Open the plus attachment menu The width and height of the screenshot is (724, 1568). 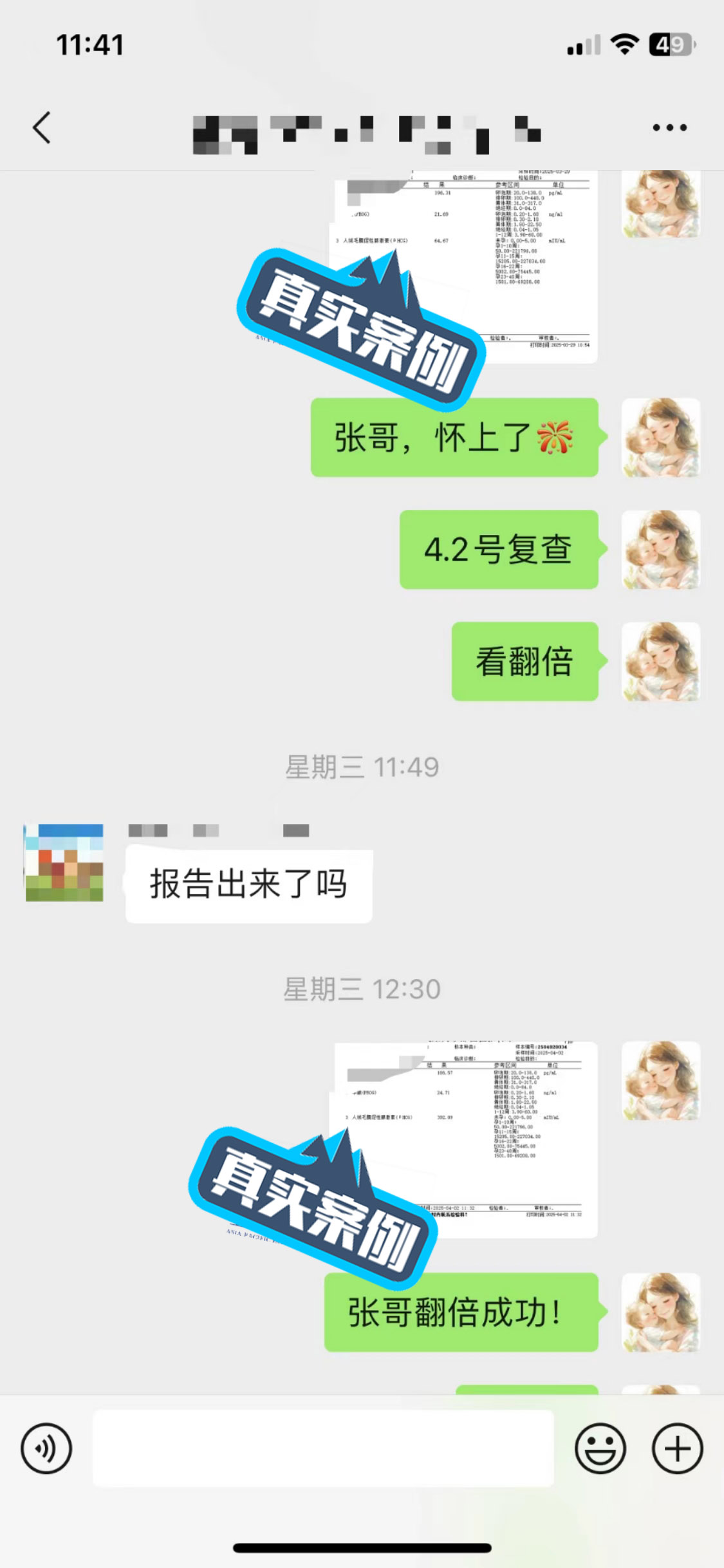[677, 1448]
